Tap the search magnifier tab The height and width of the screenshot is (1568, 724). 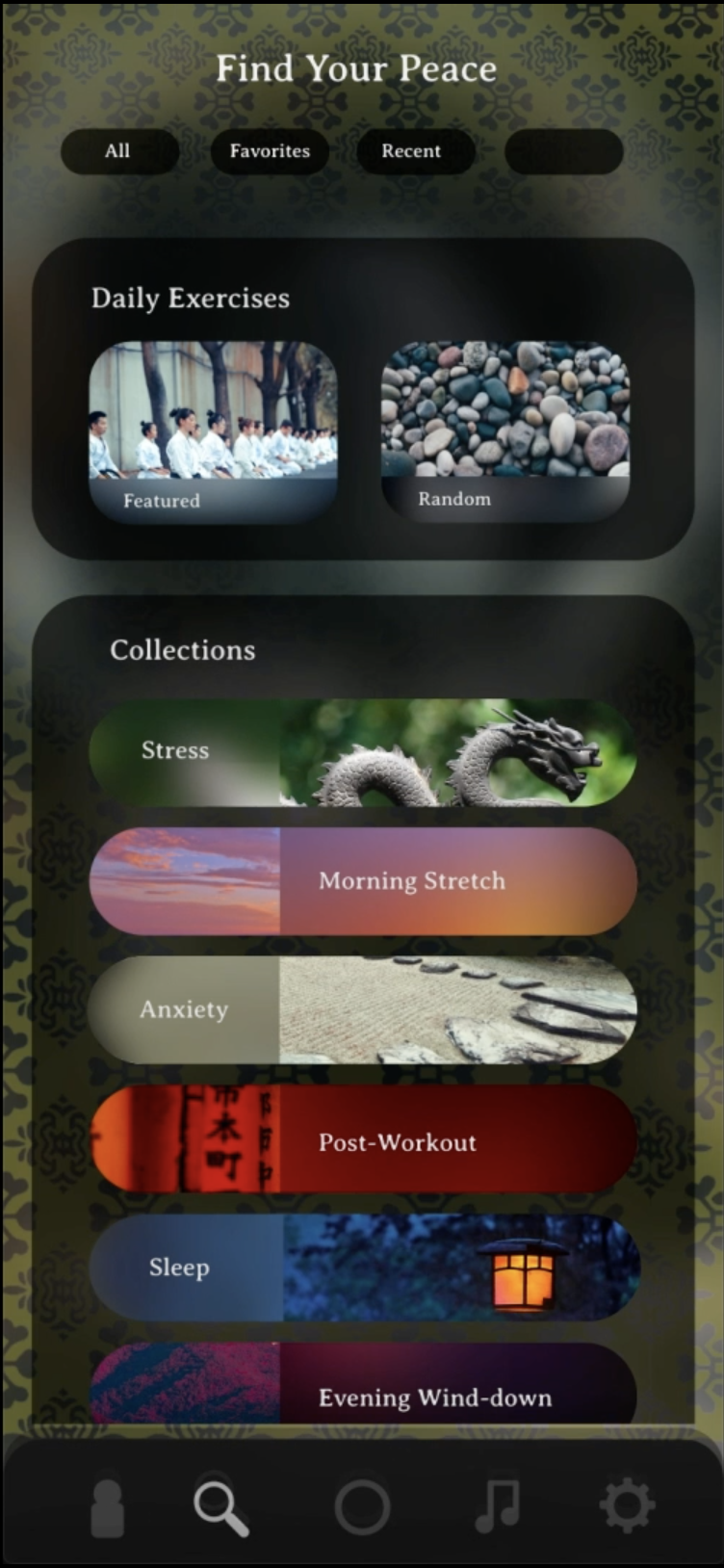point(221,1507)
